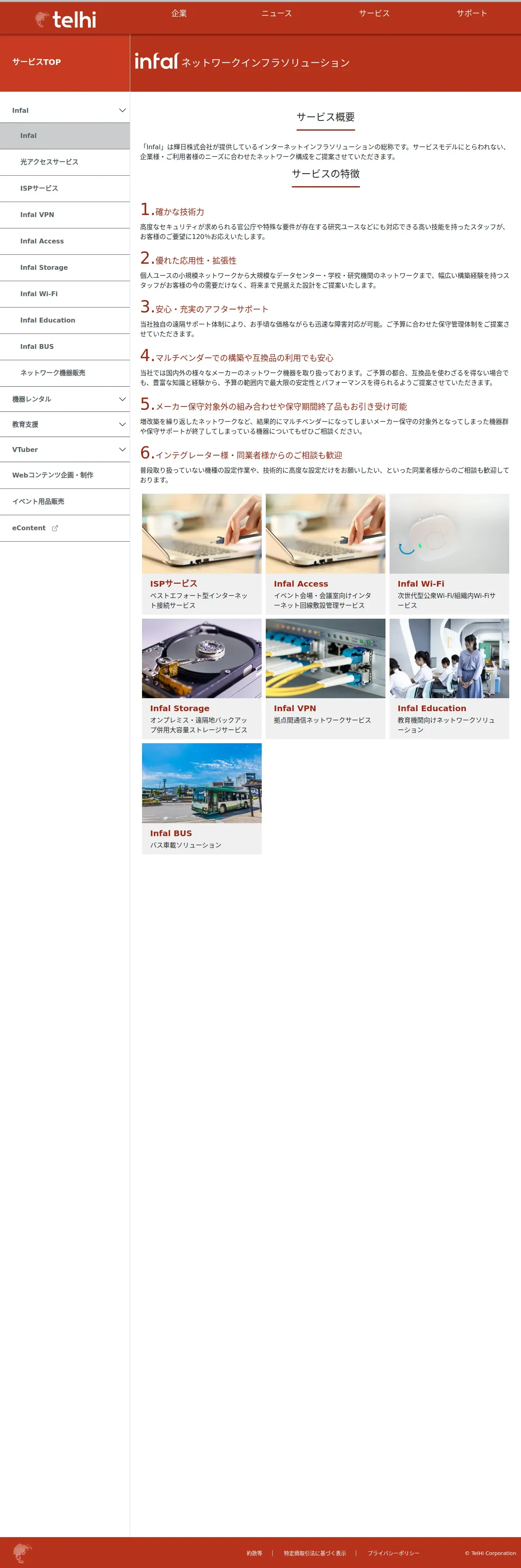Collapse the Infal section chevron
Viewport: 521px width, 1568px height.
[x=123, y=111]
